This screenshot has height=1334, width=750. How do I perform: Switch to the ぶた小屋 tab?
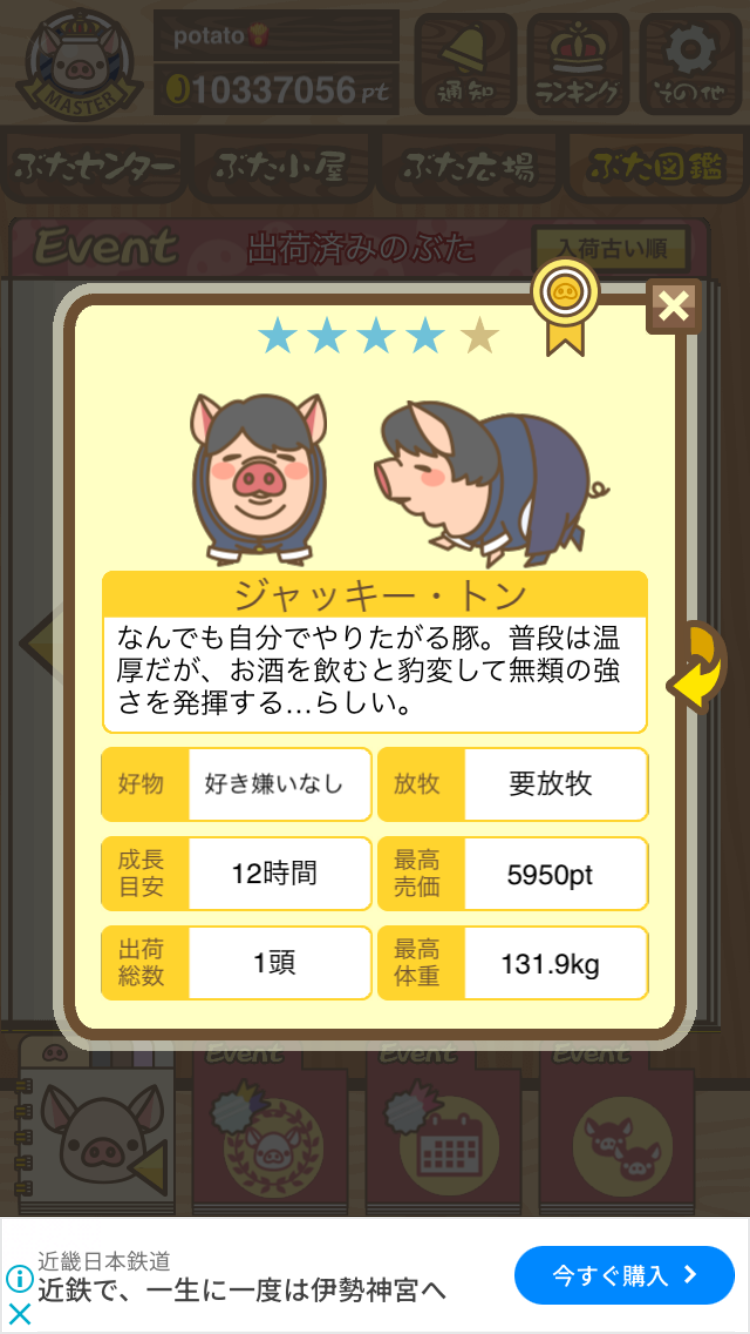[x=281, y=168]
